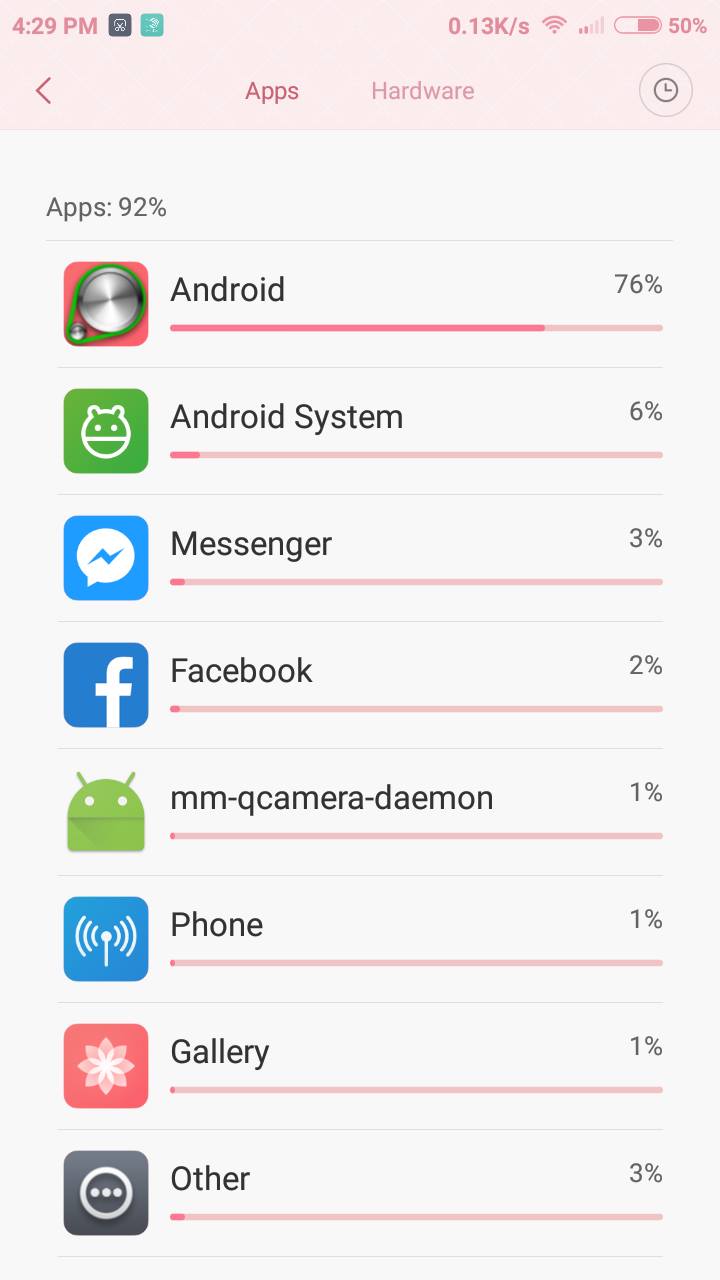Go back using the top arrow
The width and height of the screenshot is (720, 1280).
[43, 91]
